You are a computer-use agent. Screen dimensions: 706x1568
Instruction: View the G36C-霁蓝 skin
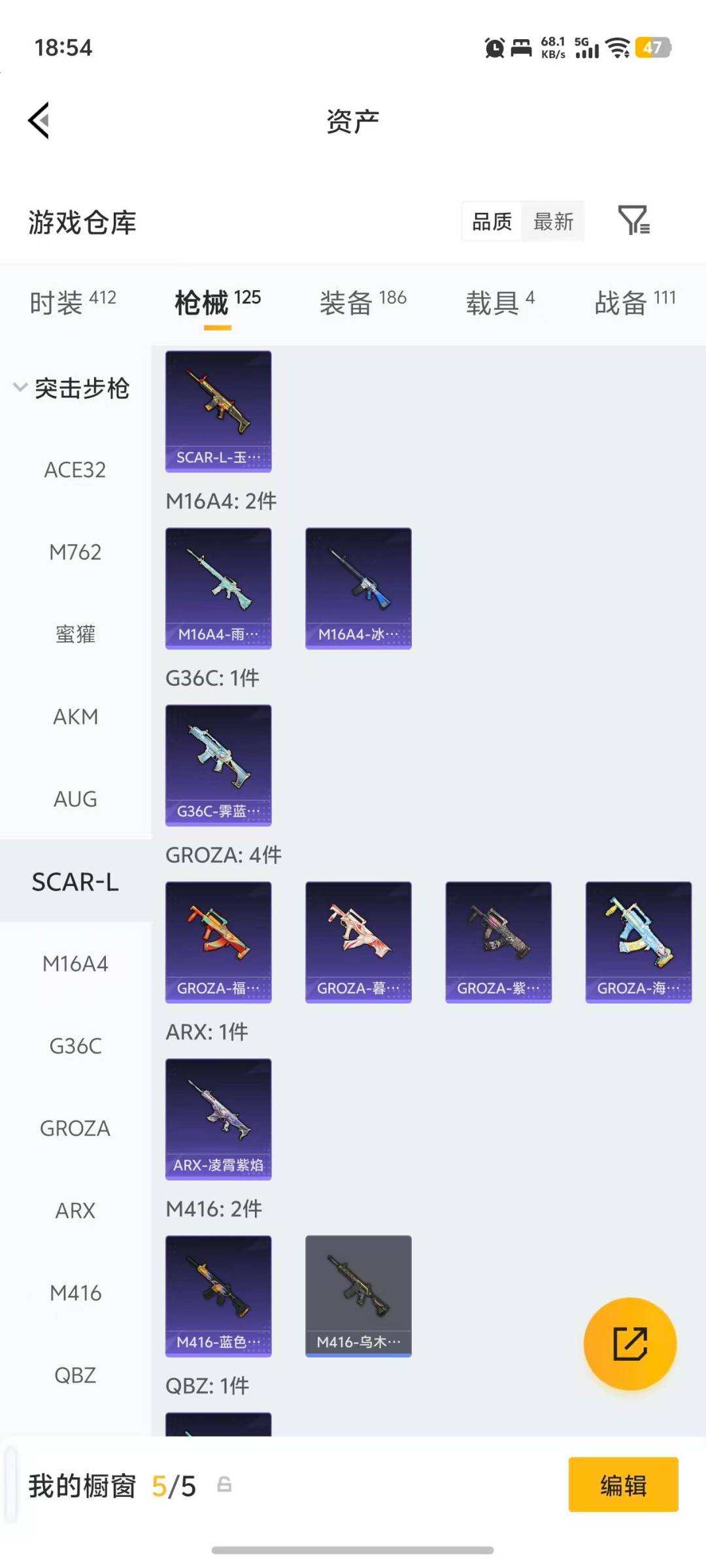pos(218,765)
